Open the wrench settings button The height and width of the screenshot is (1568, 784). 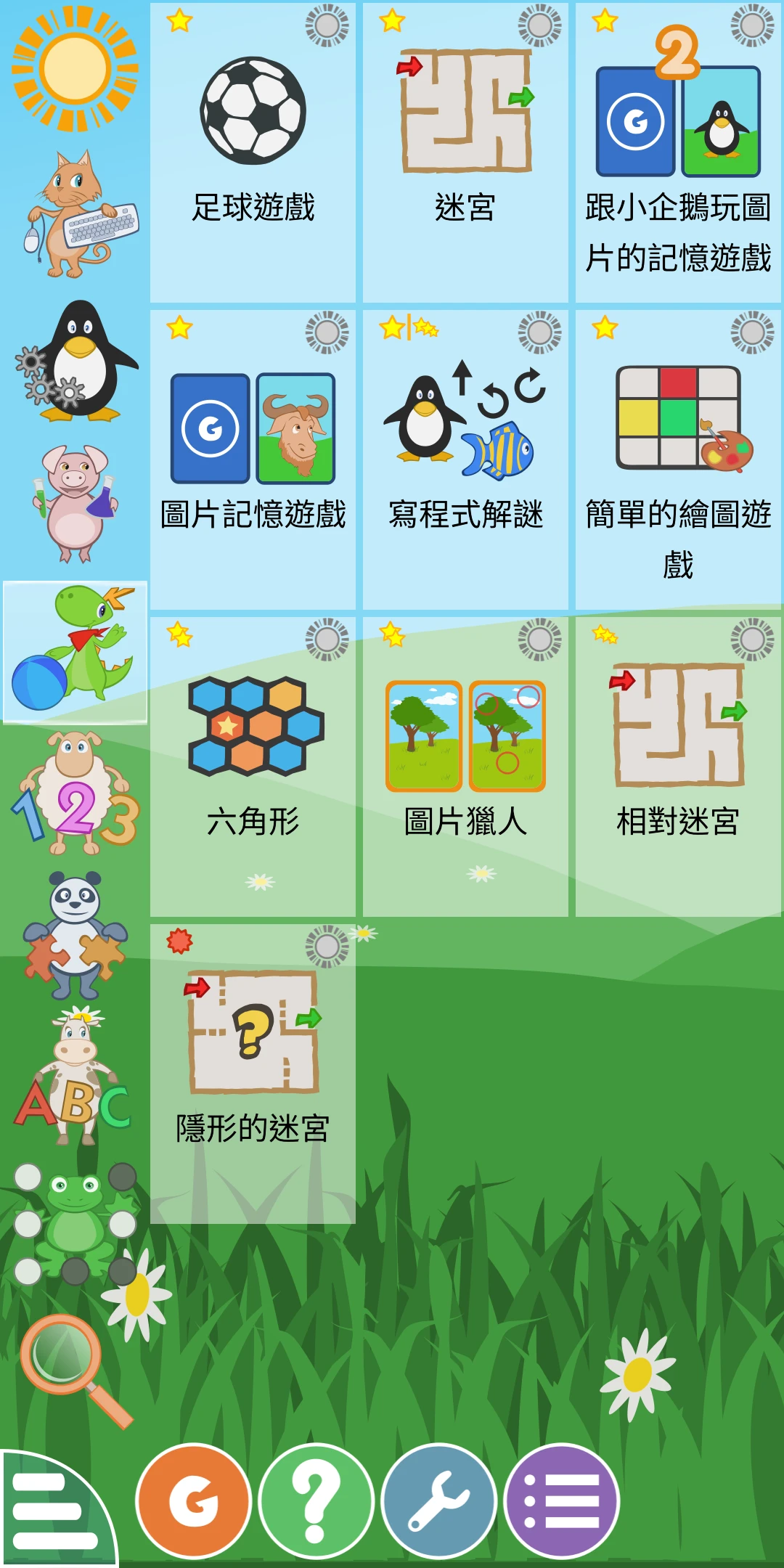coord(438,1500)
